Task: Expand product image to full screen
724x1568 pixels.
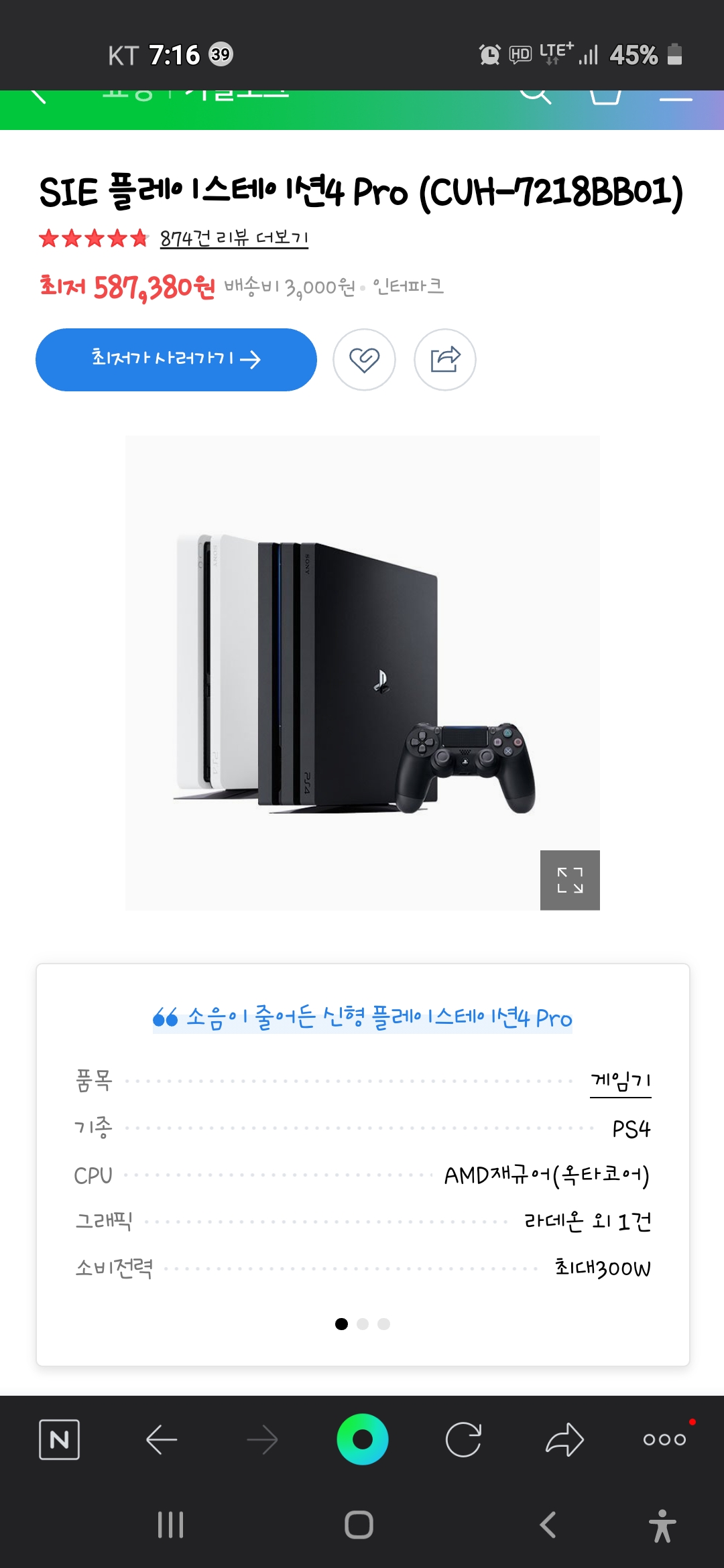Action: point(570,880)
